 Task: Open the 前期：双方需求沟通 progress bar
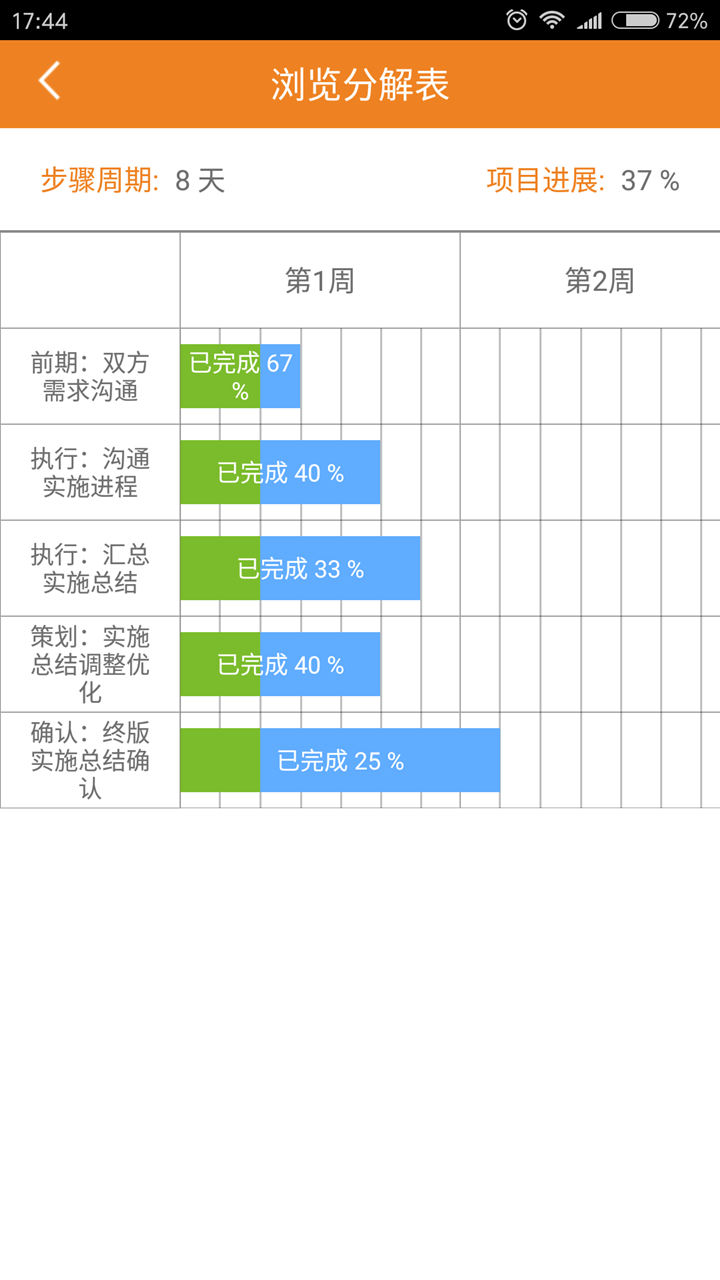240,376
